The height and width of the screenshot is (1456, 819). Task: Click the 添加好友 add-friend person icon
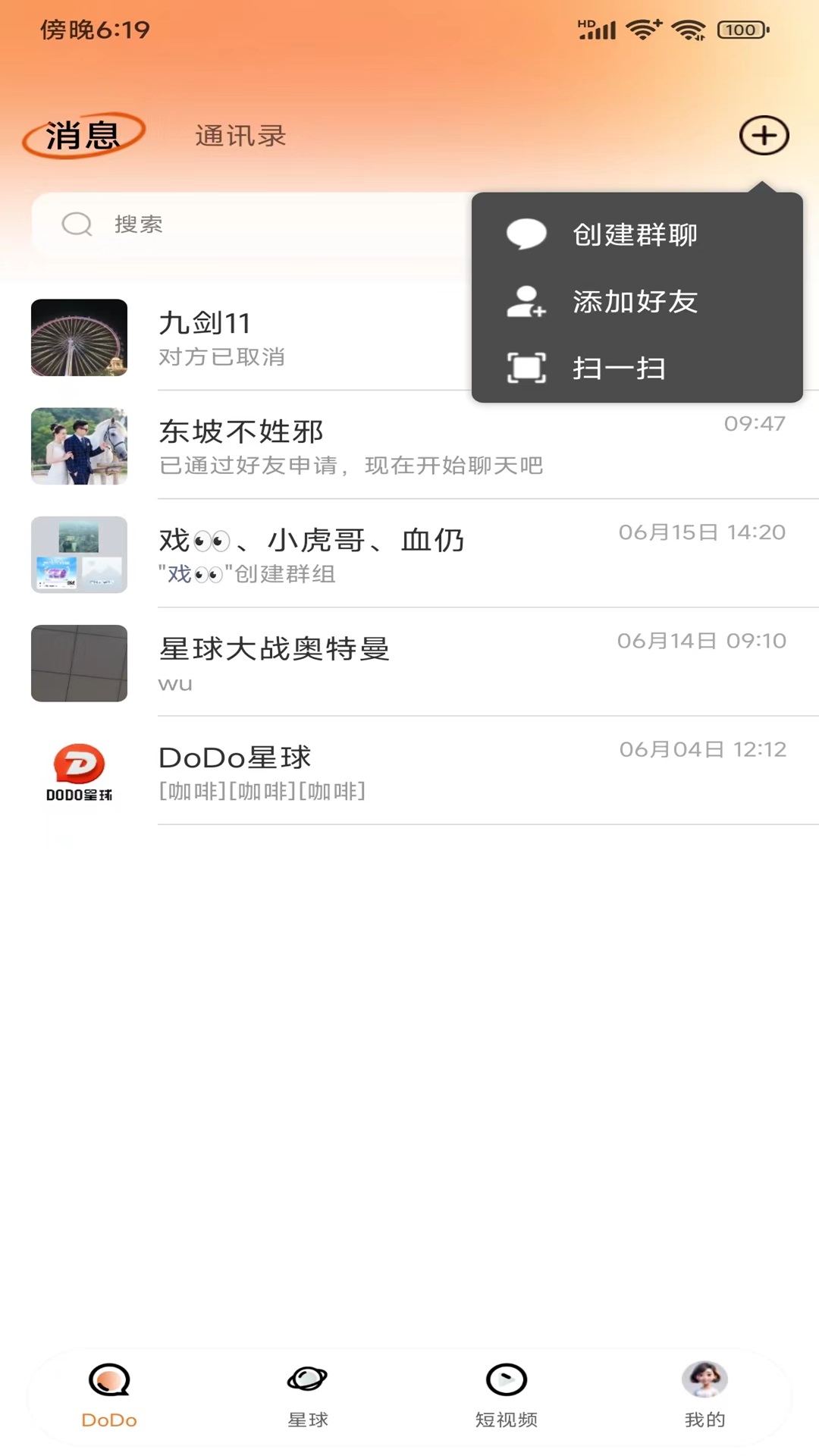coord(526,302)
